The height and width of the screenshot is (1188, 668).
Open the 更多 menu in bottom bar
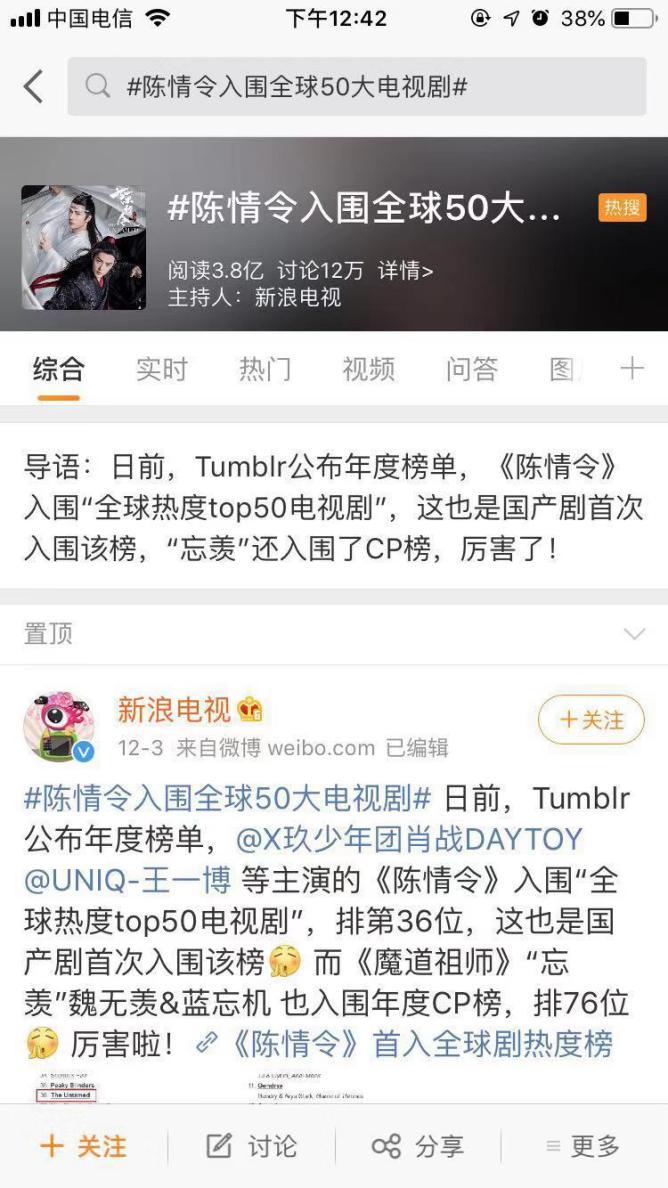pyautogui.click(x=583, y=1146)
